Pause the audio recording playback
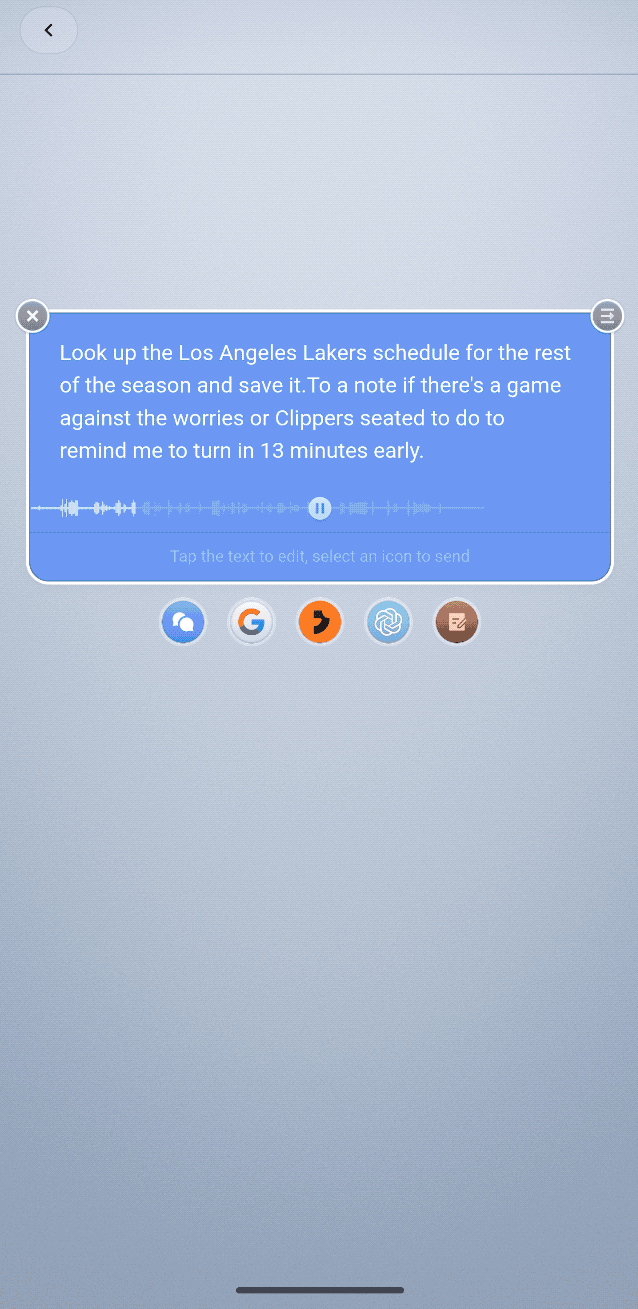The image size is (638, 1309). click(x=320, y=508)
